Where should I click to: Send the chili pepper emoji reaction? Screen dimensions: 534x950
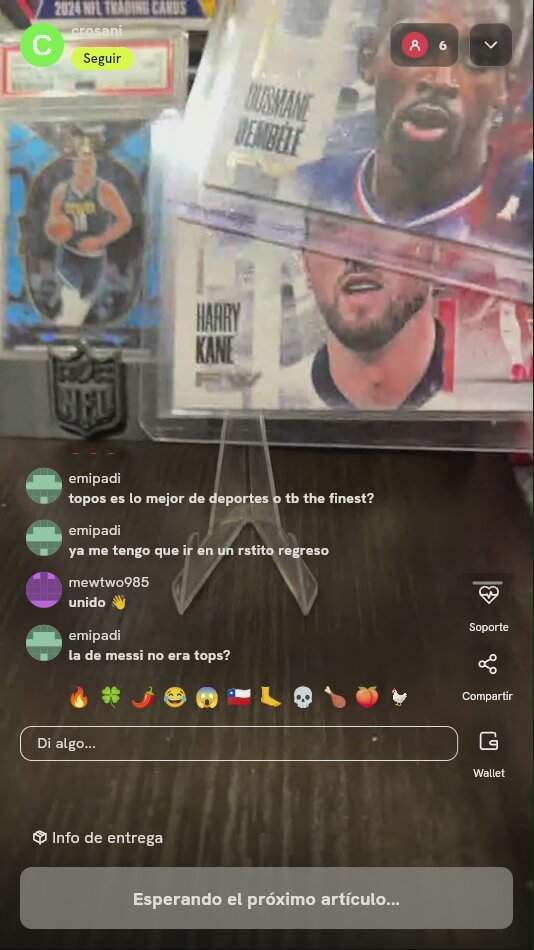pos(143,697)
